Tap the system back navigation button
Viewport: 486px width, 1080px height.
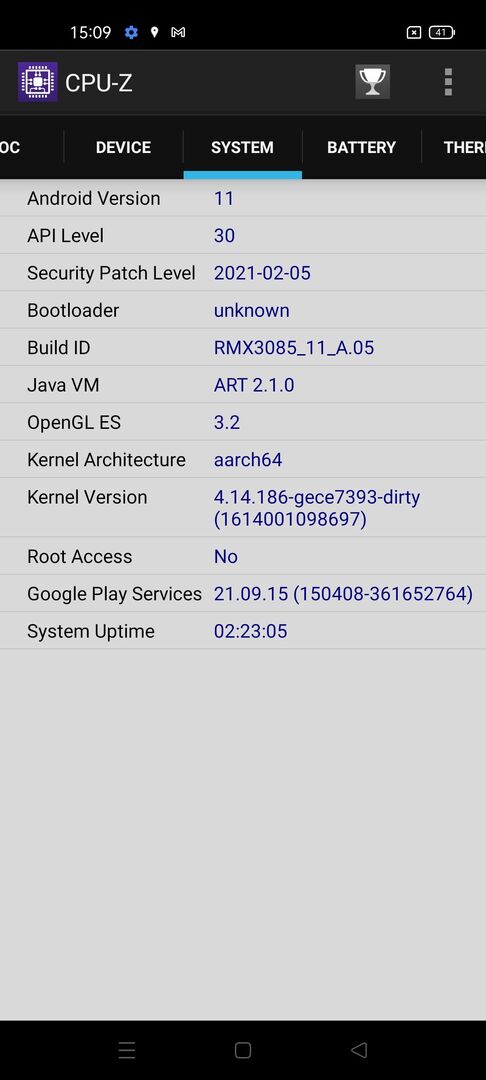(359, 1050)
